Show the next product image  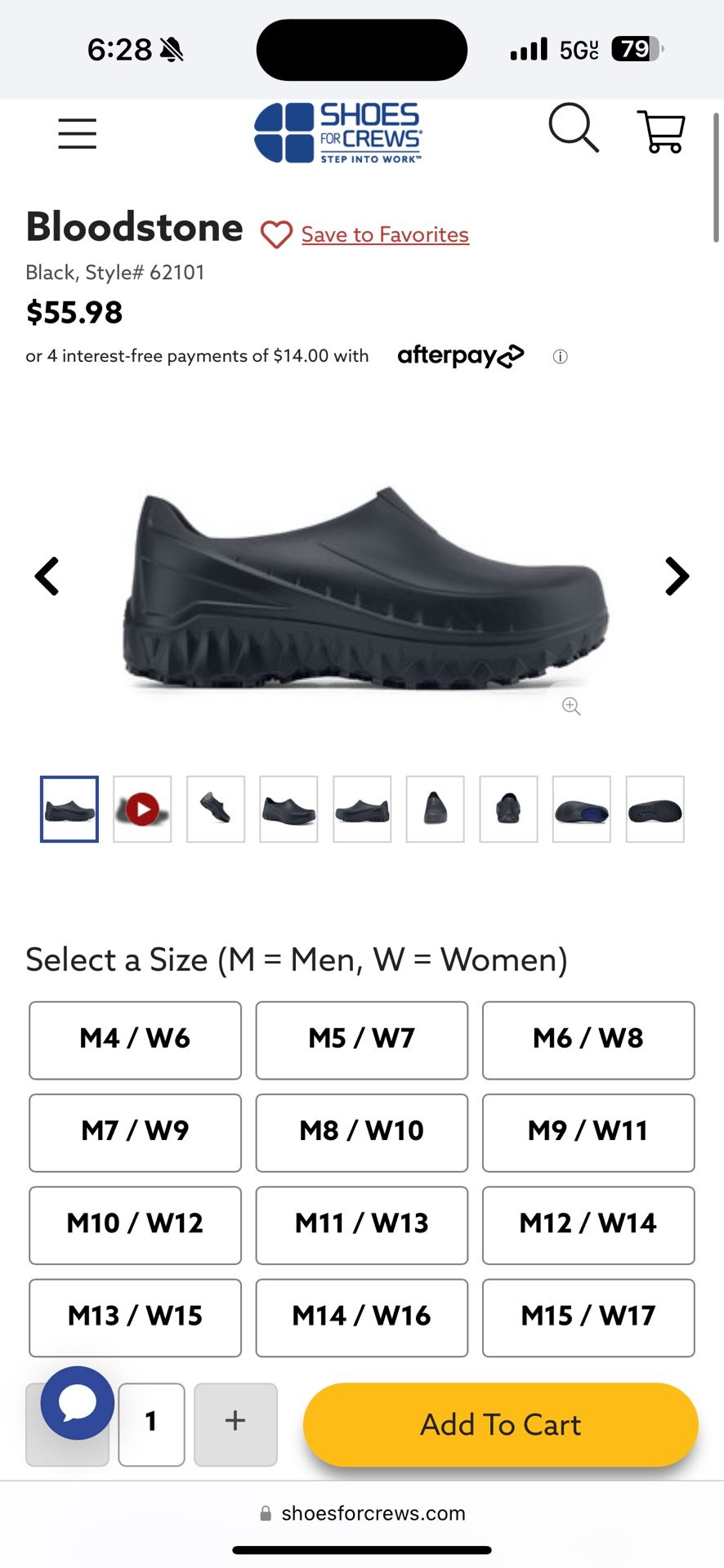pyautogui.click(x=677, y=577)
